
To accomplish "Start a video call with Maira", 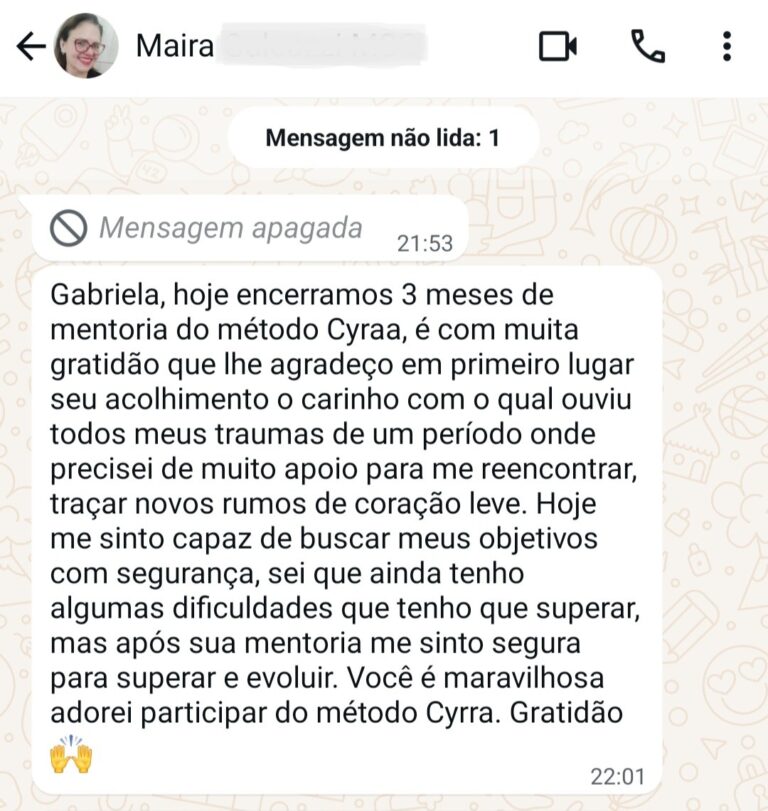I will click(x=558, y=46).
